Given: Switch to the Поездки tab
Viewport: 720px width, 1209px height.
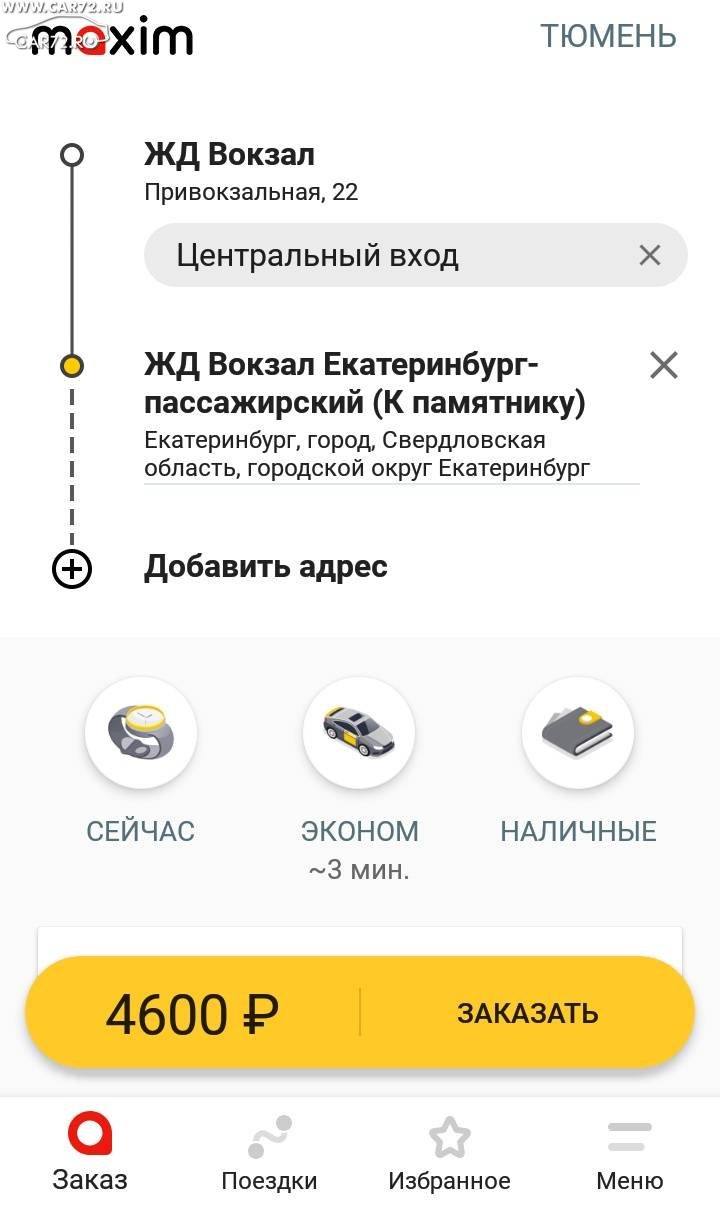Looking at the screenshot, I should point(269,1153).
